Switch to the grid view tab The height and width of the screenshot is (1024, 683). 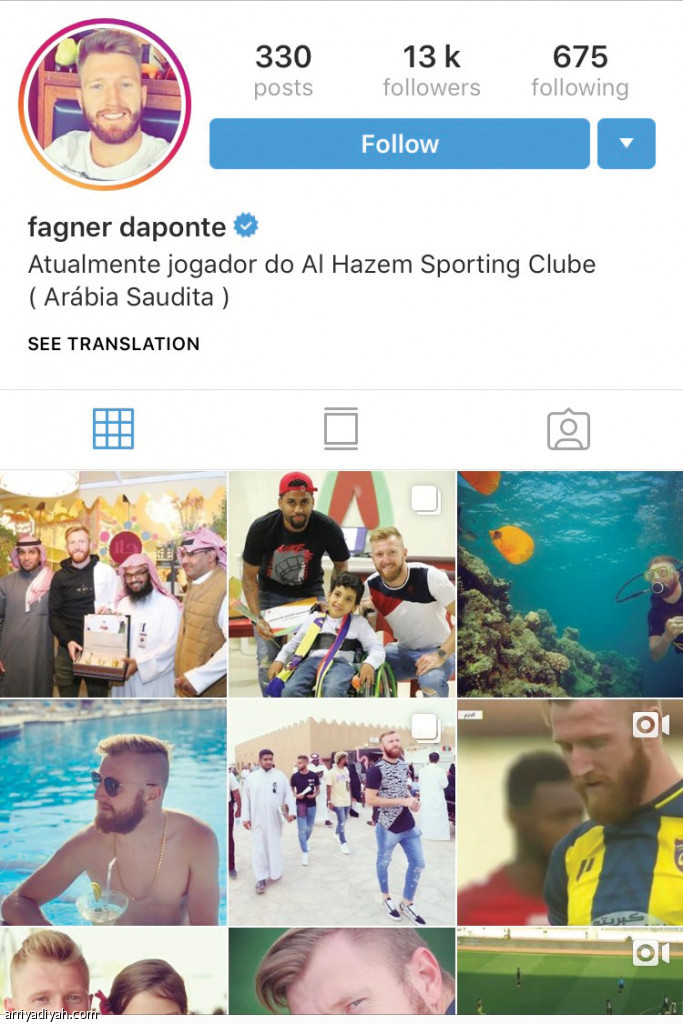(113, 429)
